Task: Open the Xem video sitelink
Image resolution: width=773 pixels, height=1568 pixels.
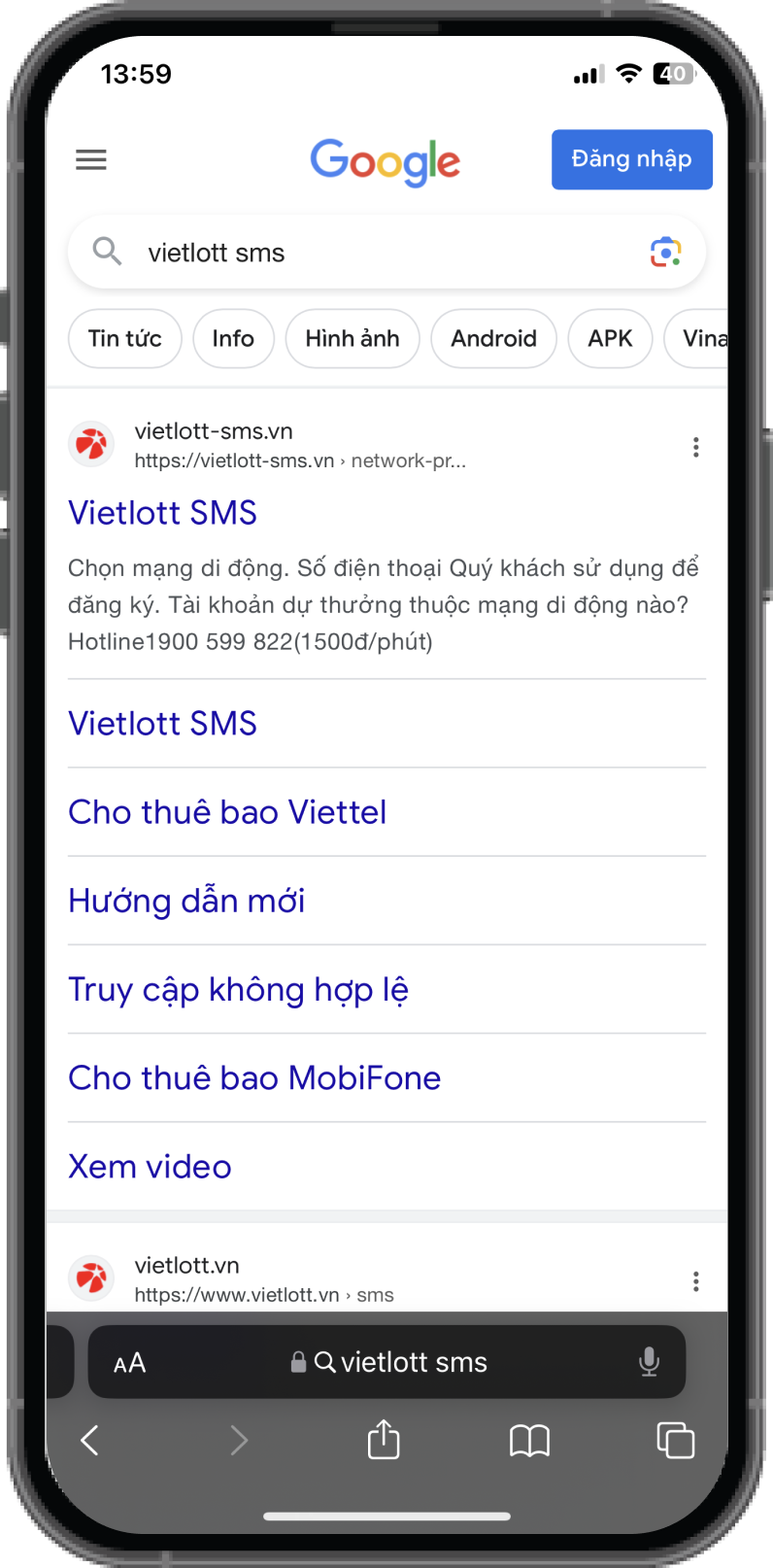Action: tap(150, 1167)
